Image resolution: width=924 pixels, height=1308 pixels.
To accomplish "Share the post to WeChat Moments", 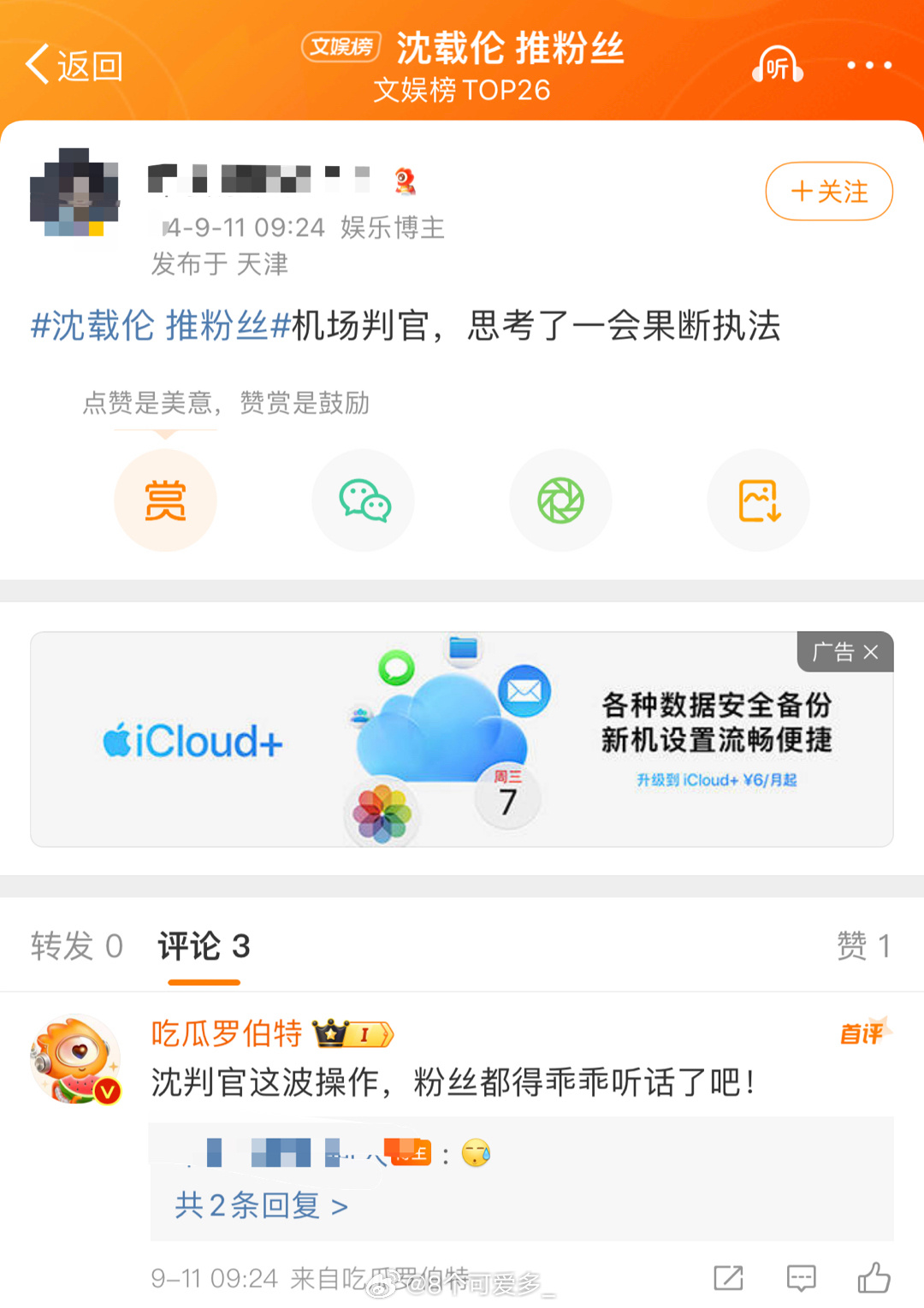I will tap(560, 500).
